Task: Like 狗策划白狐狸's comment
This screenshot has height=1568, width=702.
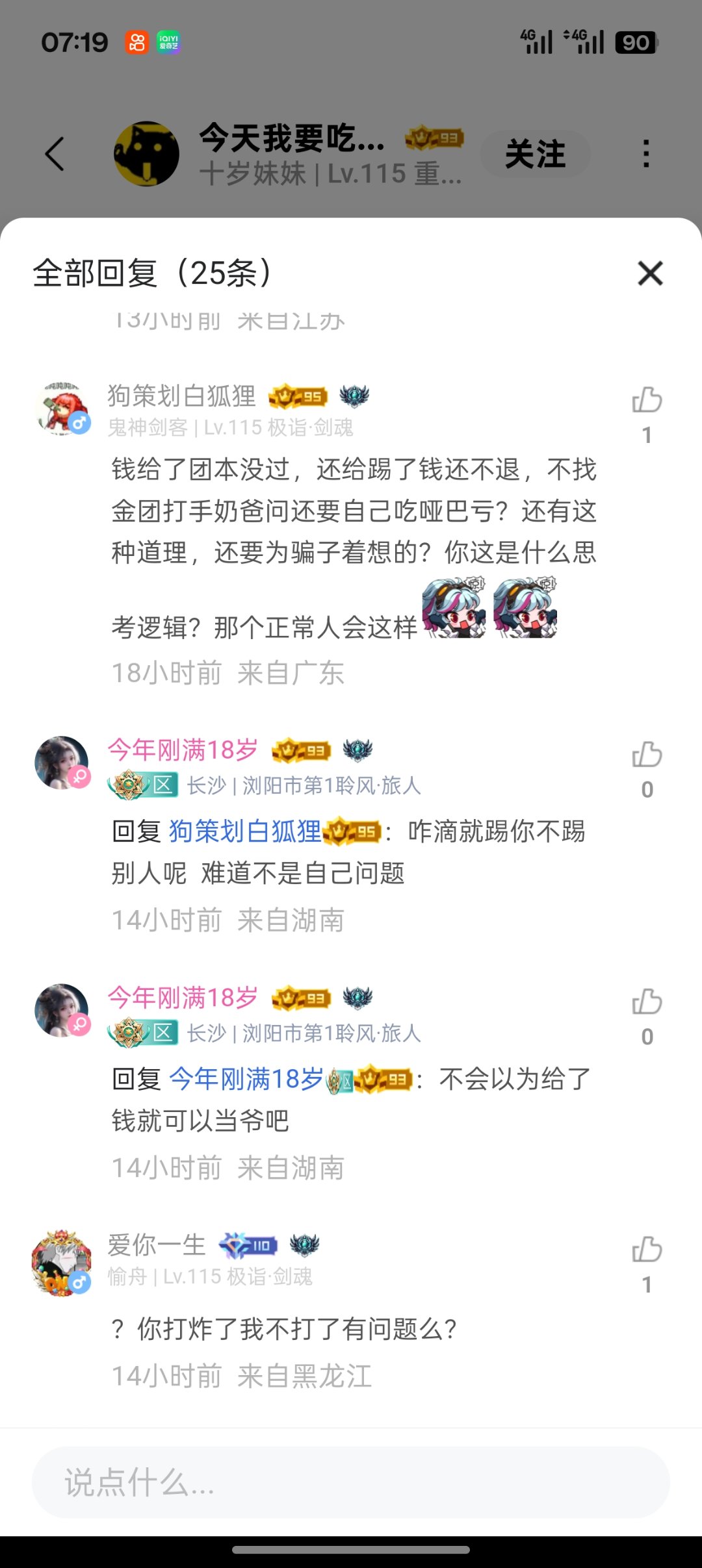Action: pyautogui.click(x=647, y=400)
